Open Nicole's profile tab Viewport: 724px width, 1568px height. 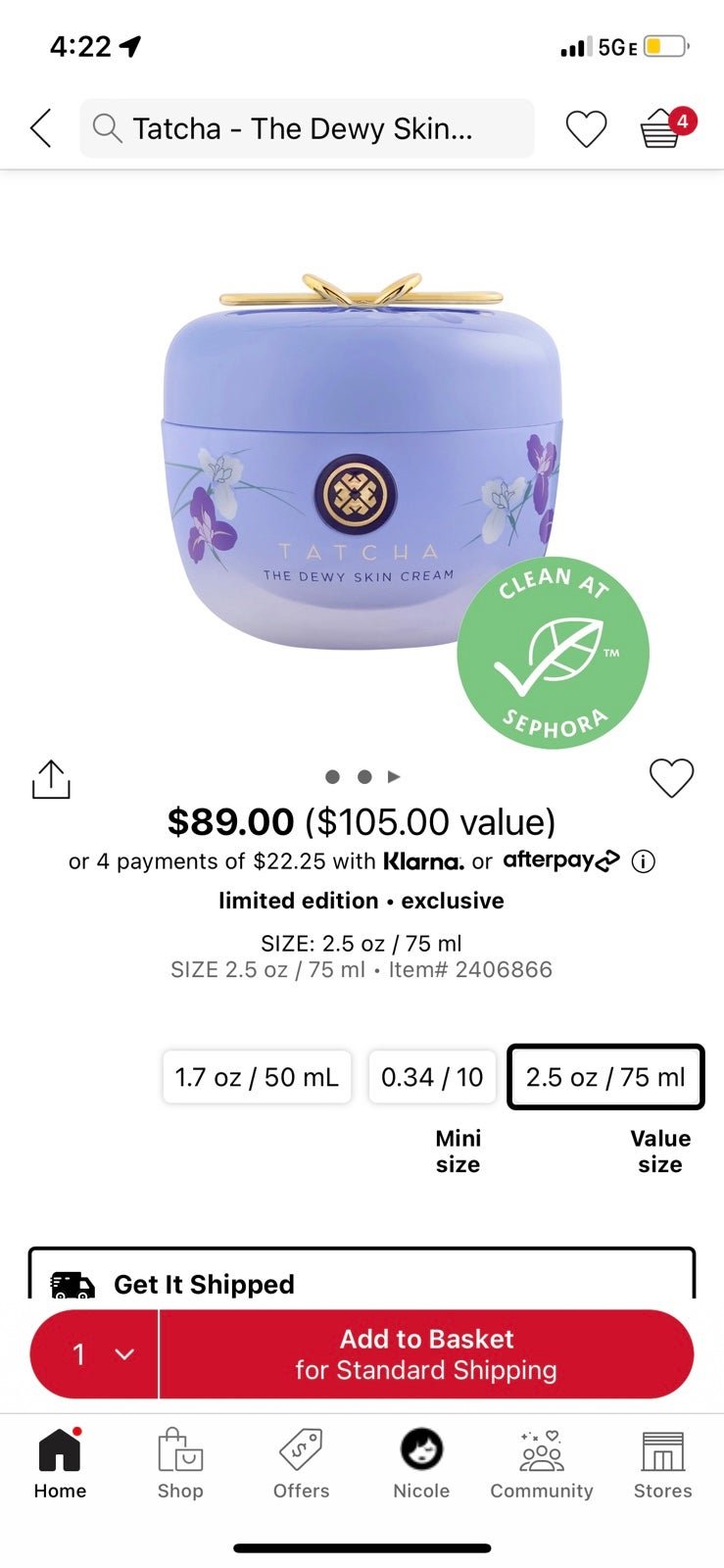pos(421,1463)
